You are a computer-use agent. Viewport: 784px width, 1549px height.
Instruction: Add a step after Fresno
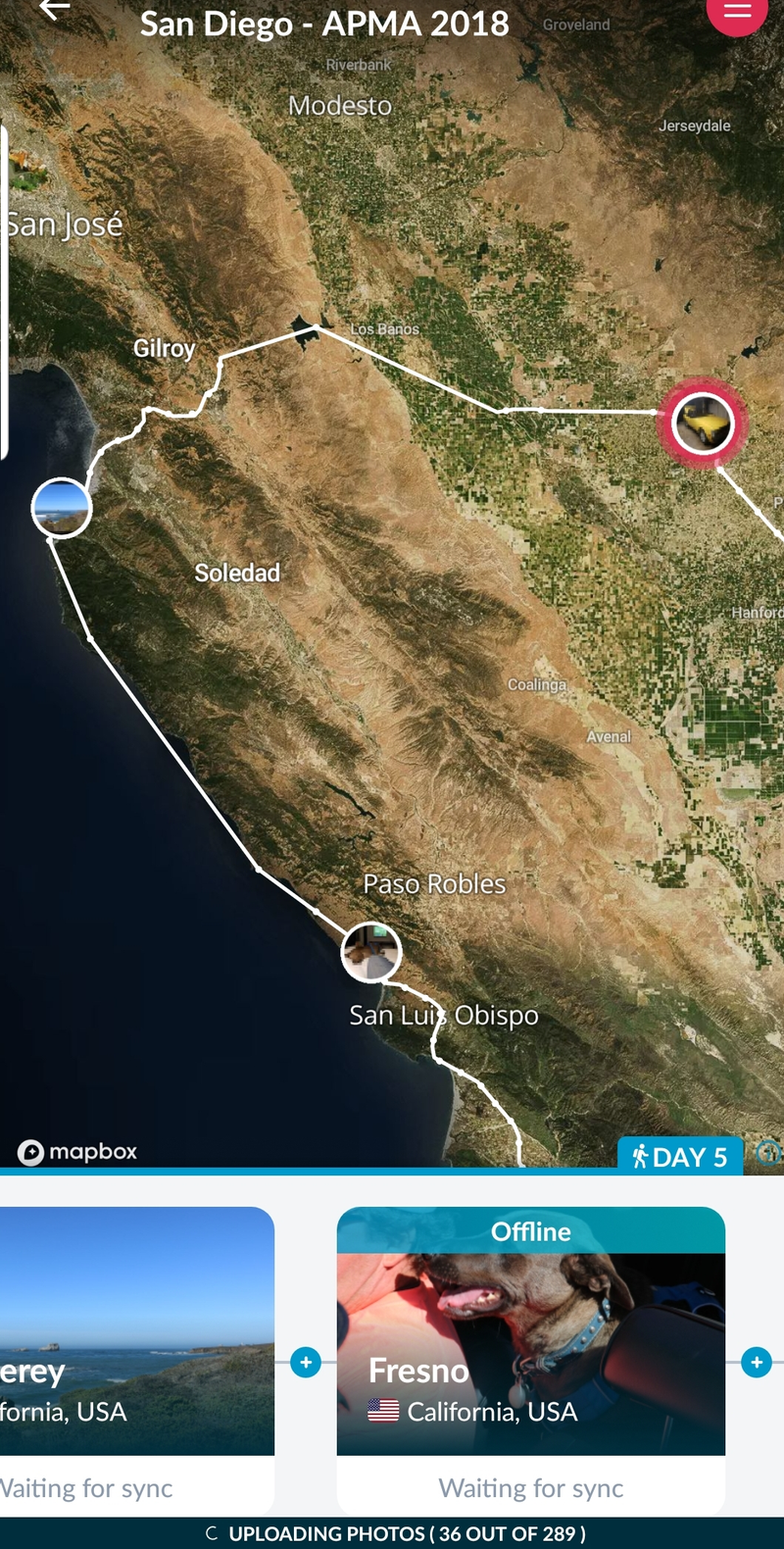pos(757,1362)
